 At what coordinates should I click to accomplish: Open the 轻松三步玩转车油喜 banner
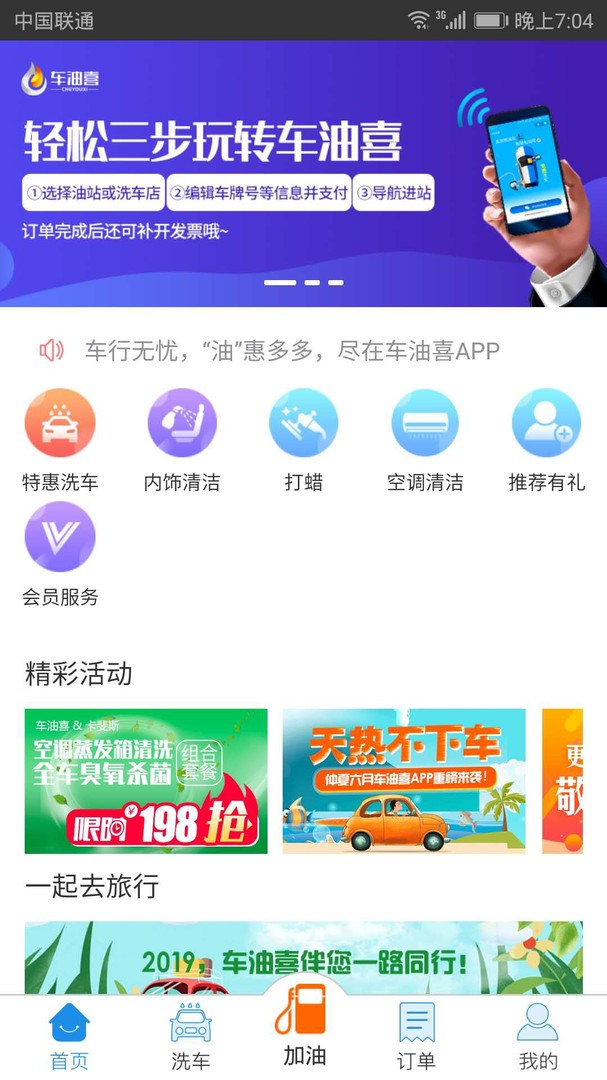[303, 172]
